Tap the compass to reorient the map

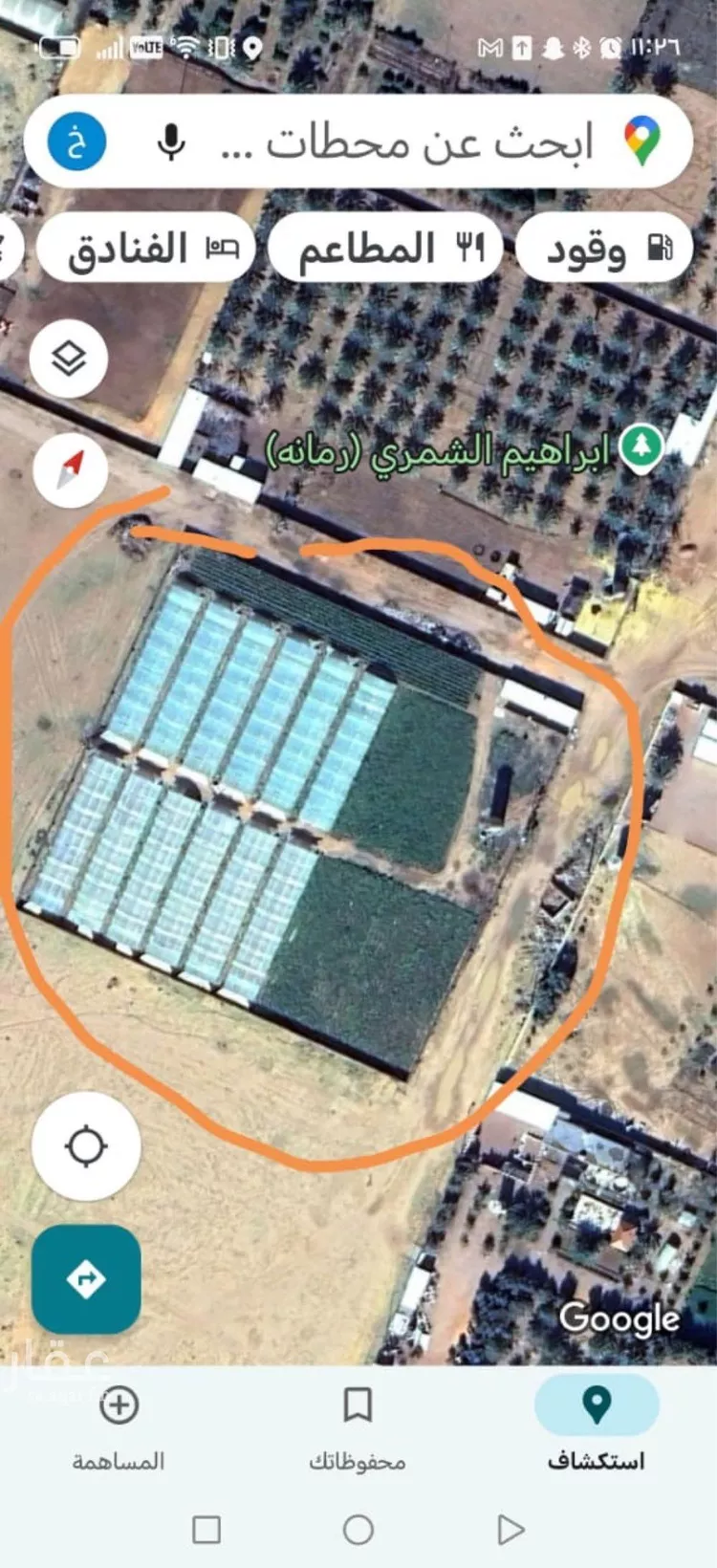click(x=71, y=468)
